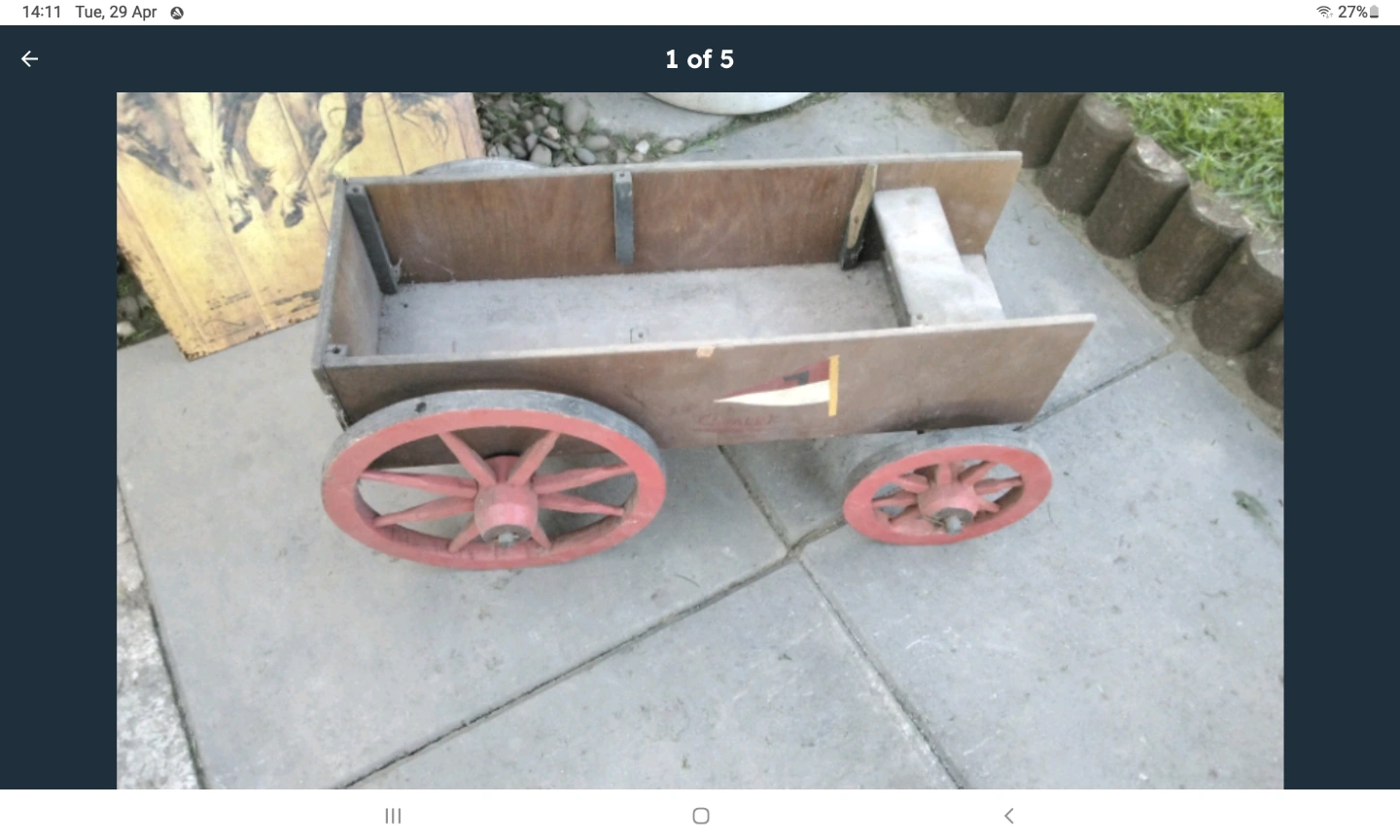
Task: Go to the home screen
Action: pos(700,816)
